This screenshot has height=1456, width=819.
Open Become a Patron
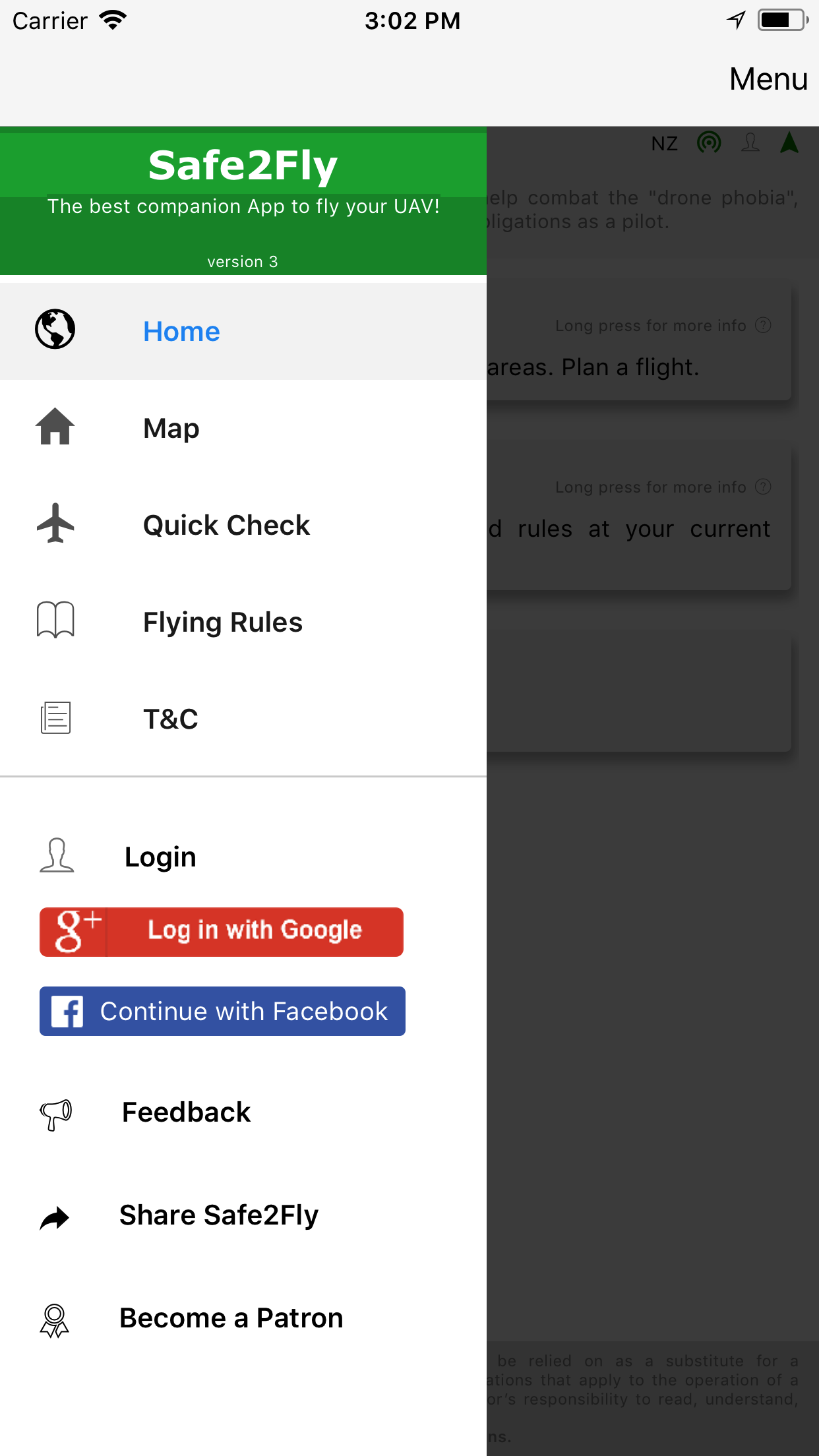231,1318
